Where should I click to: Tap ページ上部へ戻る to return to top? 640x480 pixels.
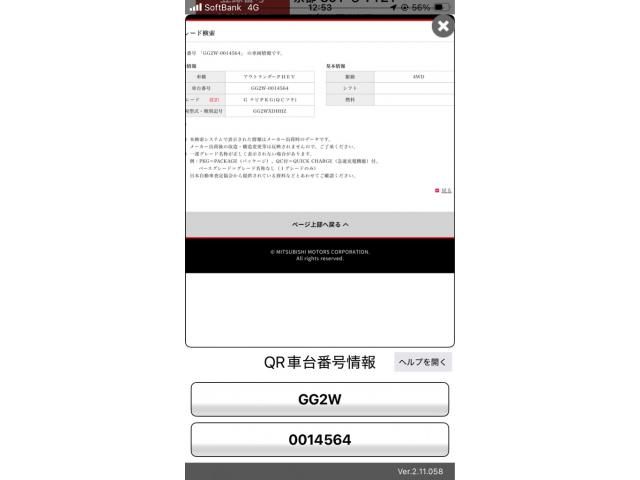320,225
